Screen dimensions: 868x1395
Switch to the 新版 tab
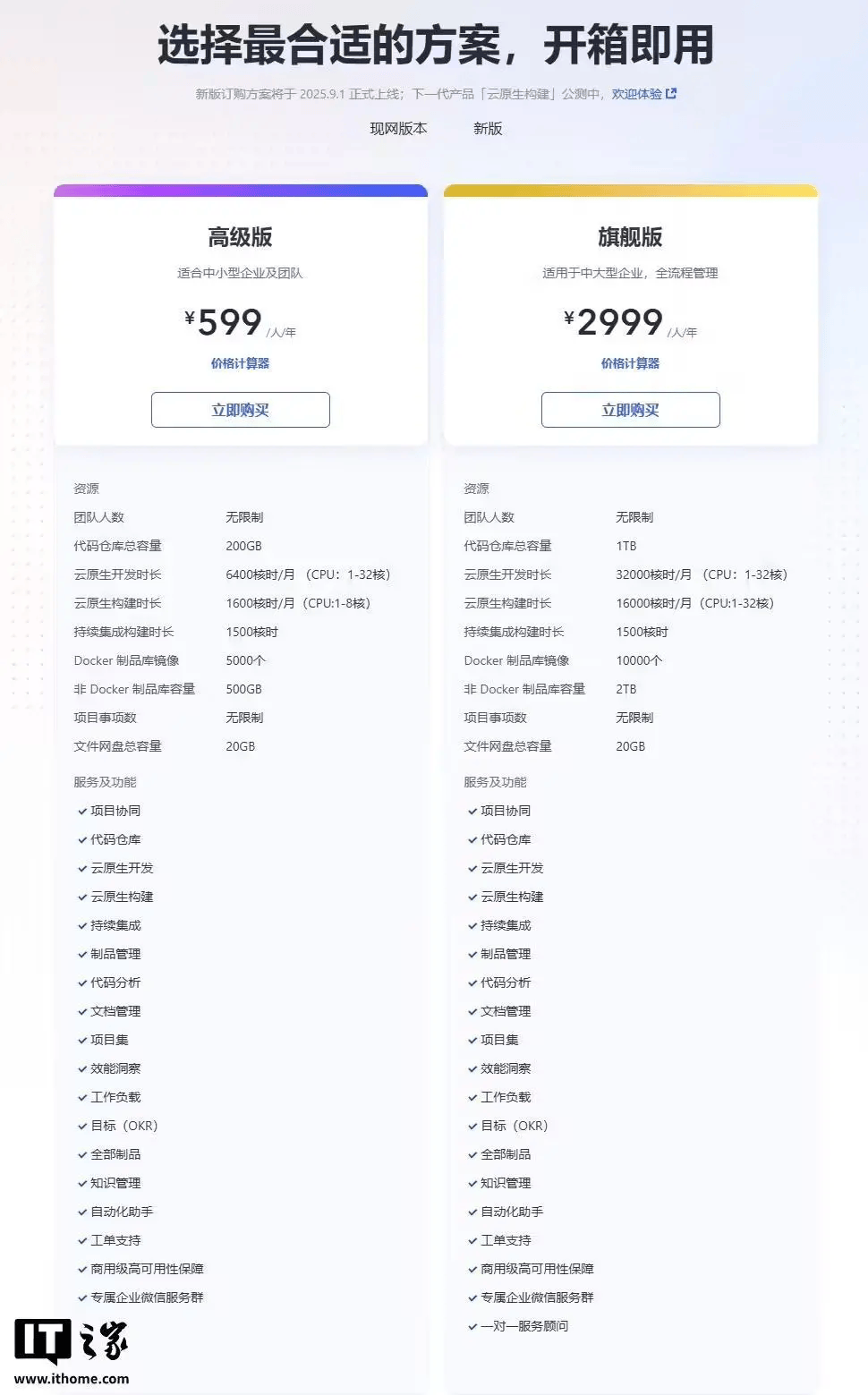coord(488,129)
